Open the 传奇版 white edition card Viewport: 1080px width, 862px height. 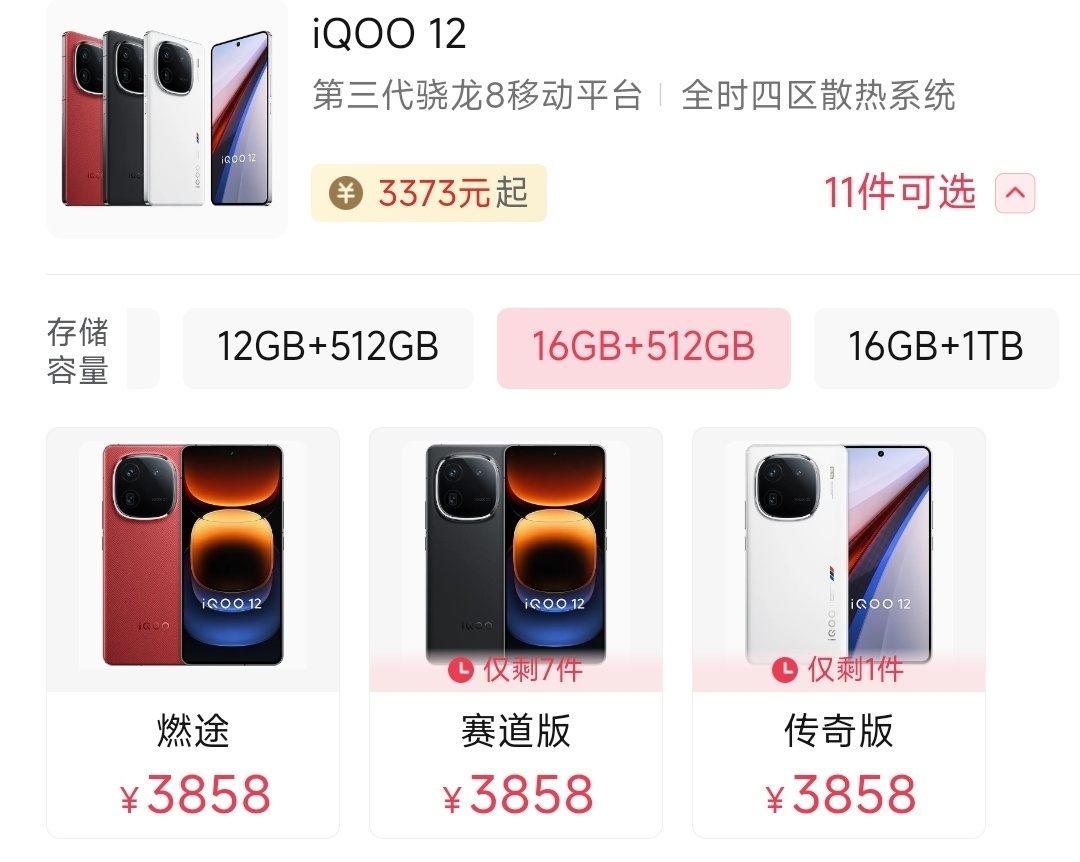tap(838, 632)
